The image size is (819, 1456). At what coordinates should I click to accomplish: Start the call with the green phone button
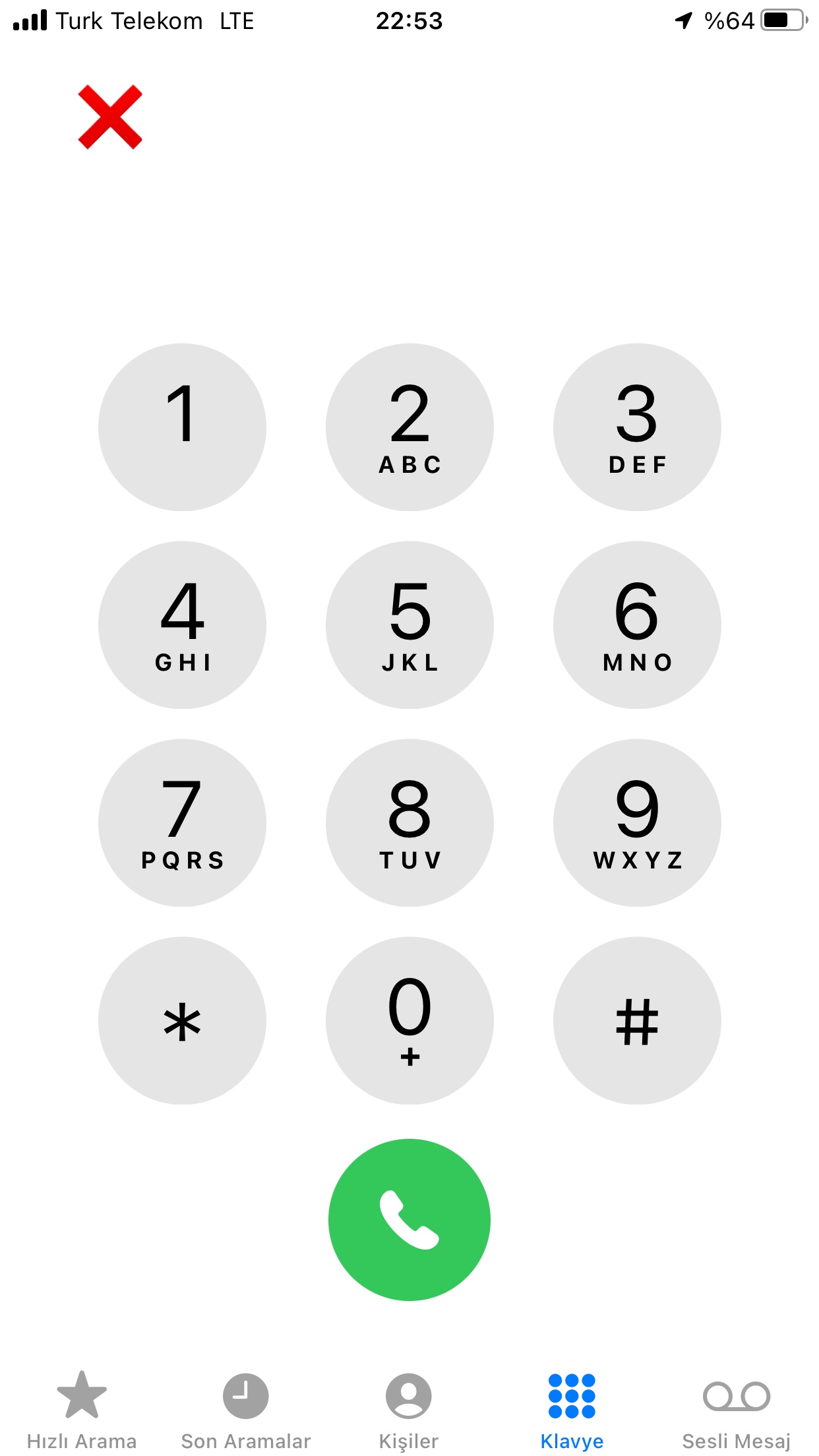pos(409,1220)
